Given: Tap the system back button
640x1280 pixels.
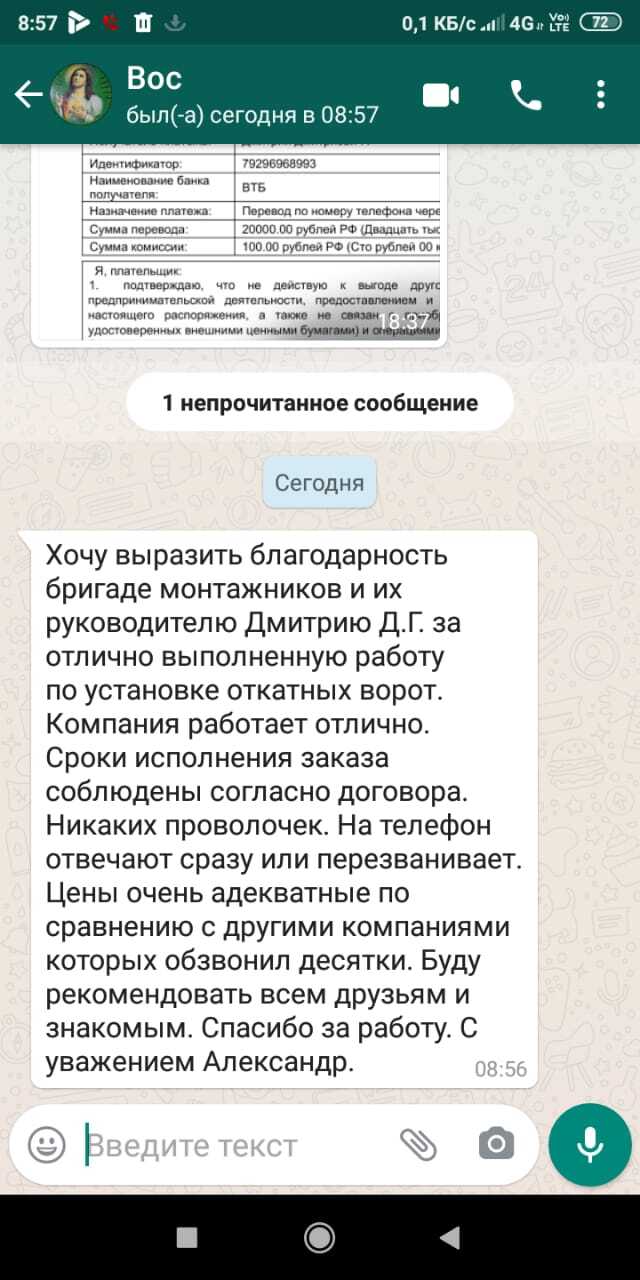Looking at the screenshot, I should coord(451,1238).
